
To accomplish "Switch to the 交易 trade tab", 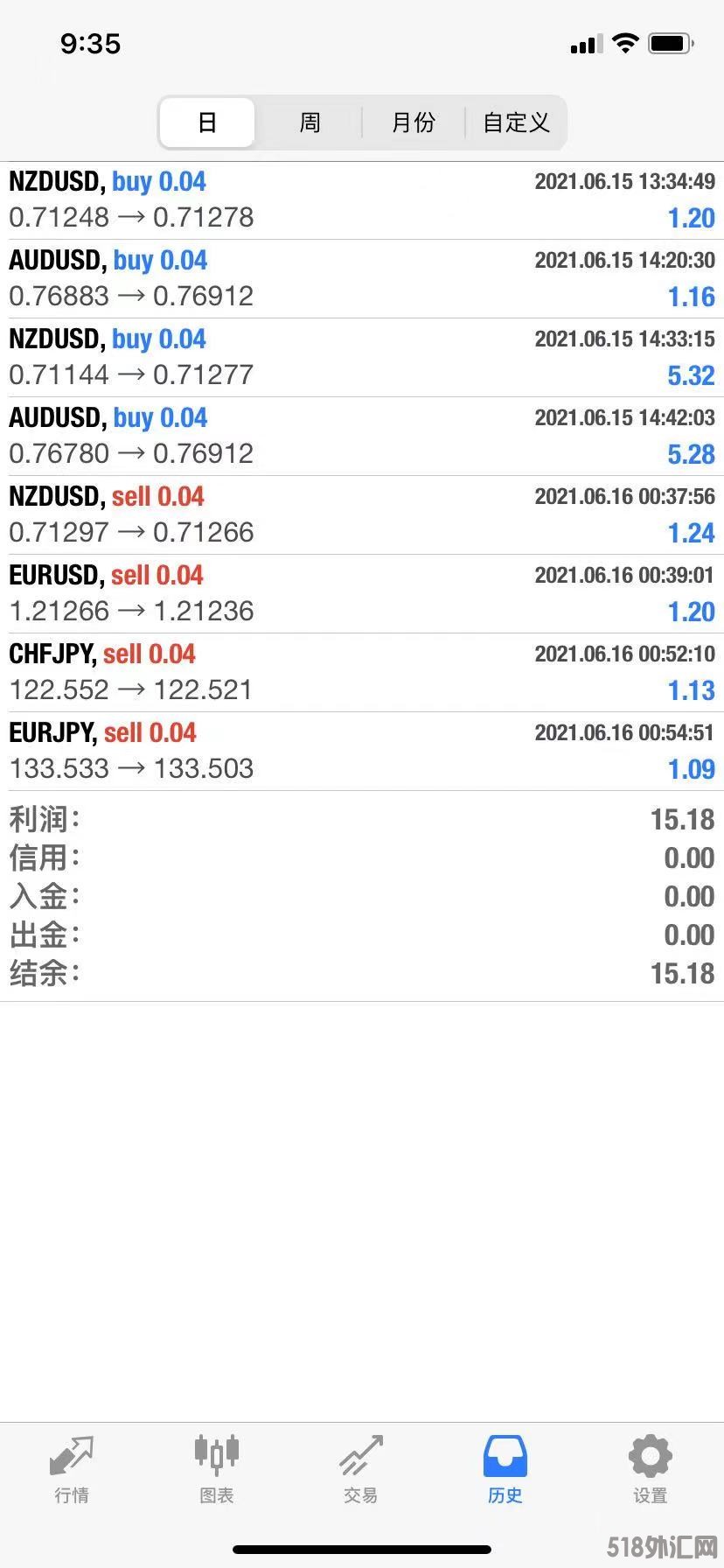I will pyautogui.click(x=360, y=1470).
